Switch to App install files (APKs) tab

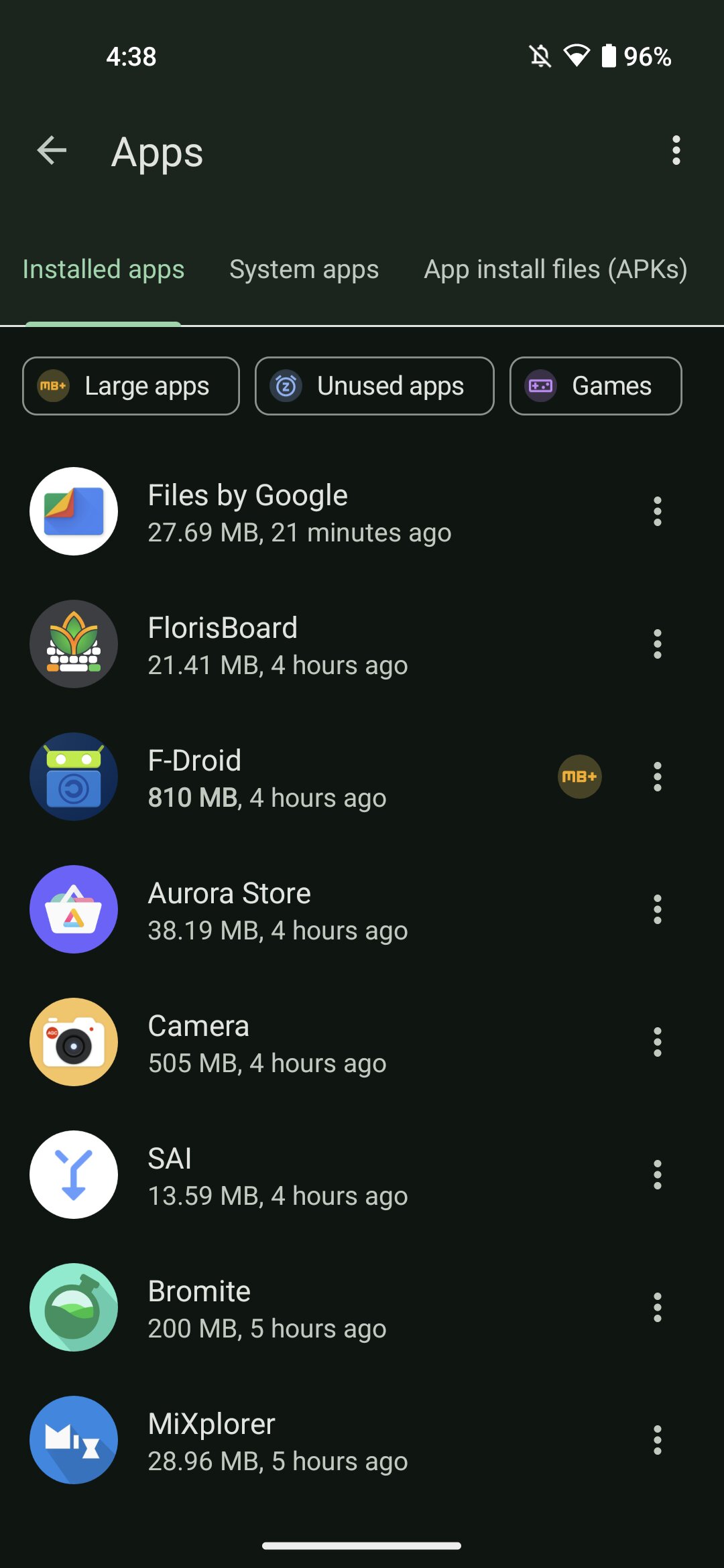click(x=556, y=269)
